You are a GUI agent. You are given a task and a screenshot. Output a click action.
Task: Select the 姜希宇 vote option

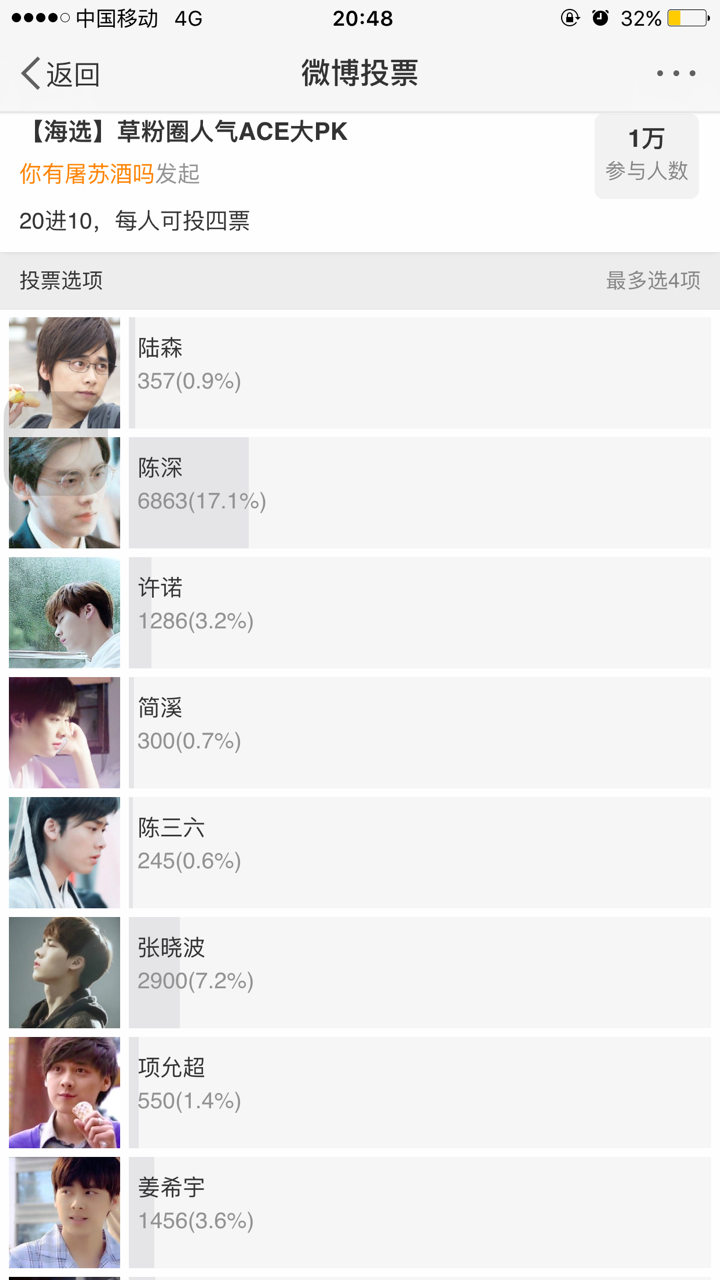point(420,1213)
